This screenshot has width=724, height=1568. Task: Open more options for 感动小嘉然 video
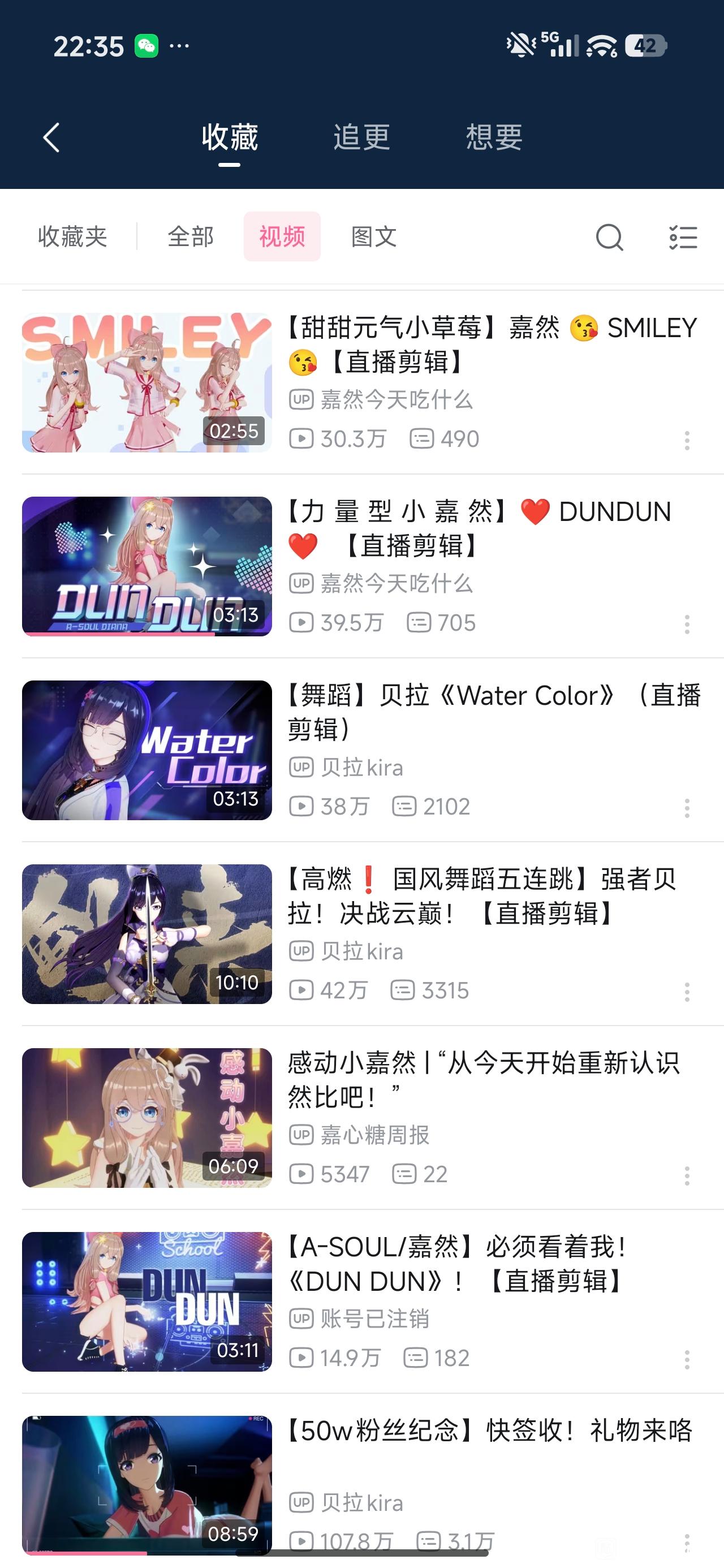687,1175
